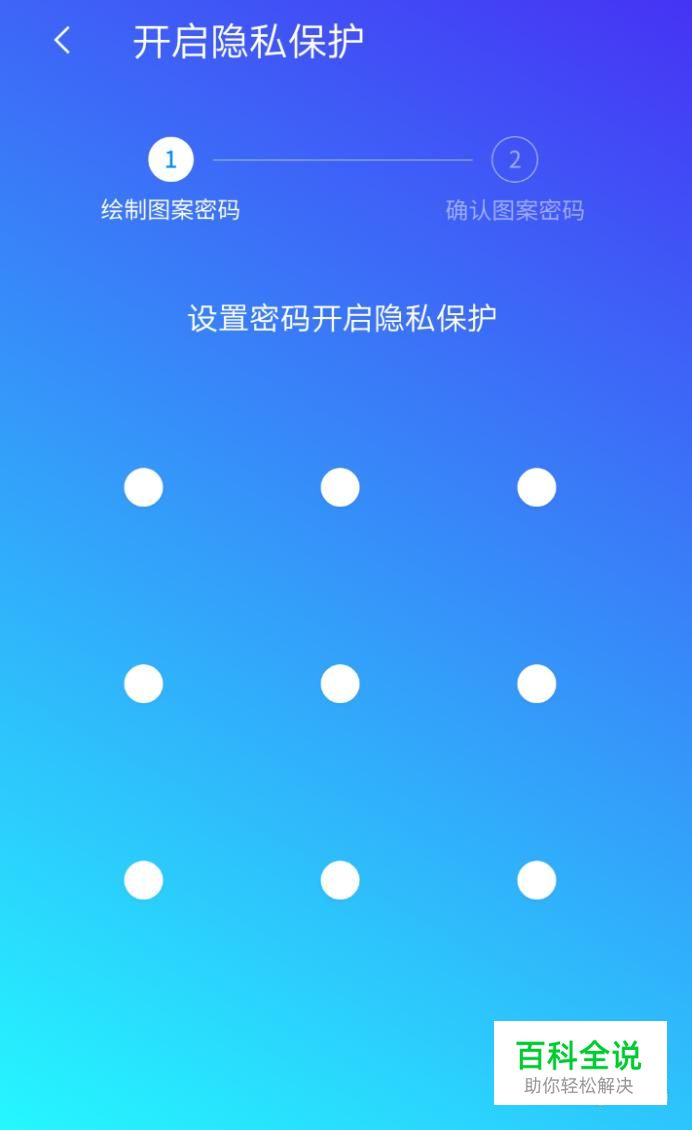Tap the top-left pattern dot

(x=143, y=487)
